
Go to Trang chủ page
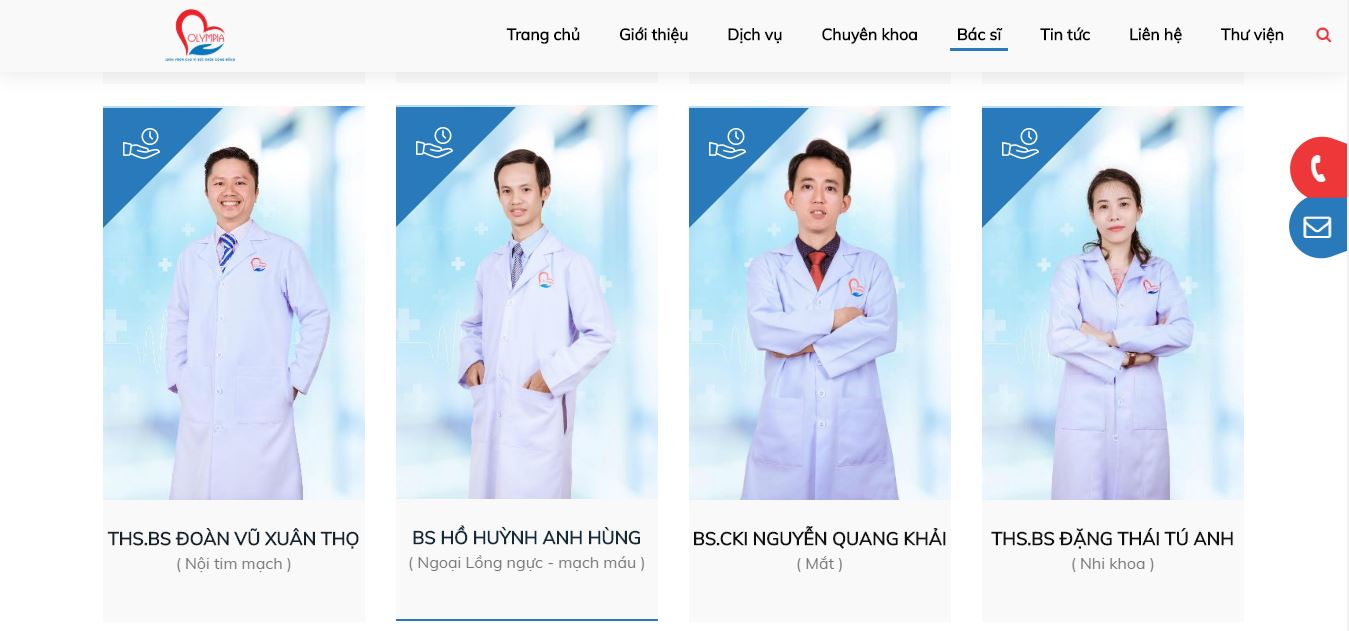pos(543,35)
